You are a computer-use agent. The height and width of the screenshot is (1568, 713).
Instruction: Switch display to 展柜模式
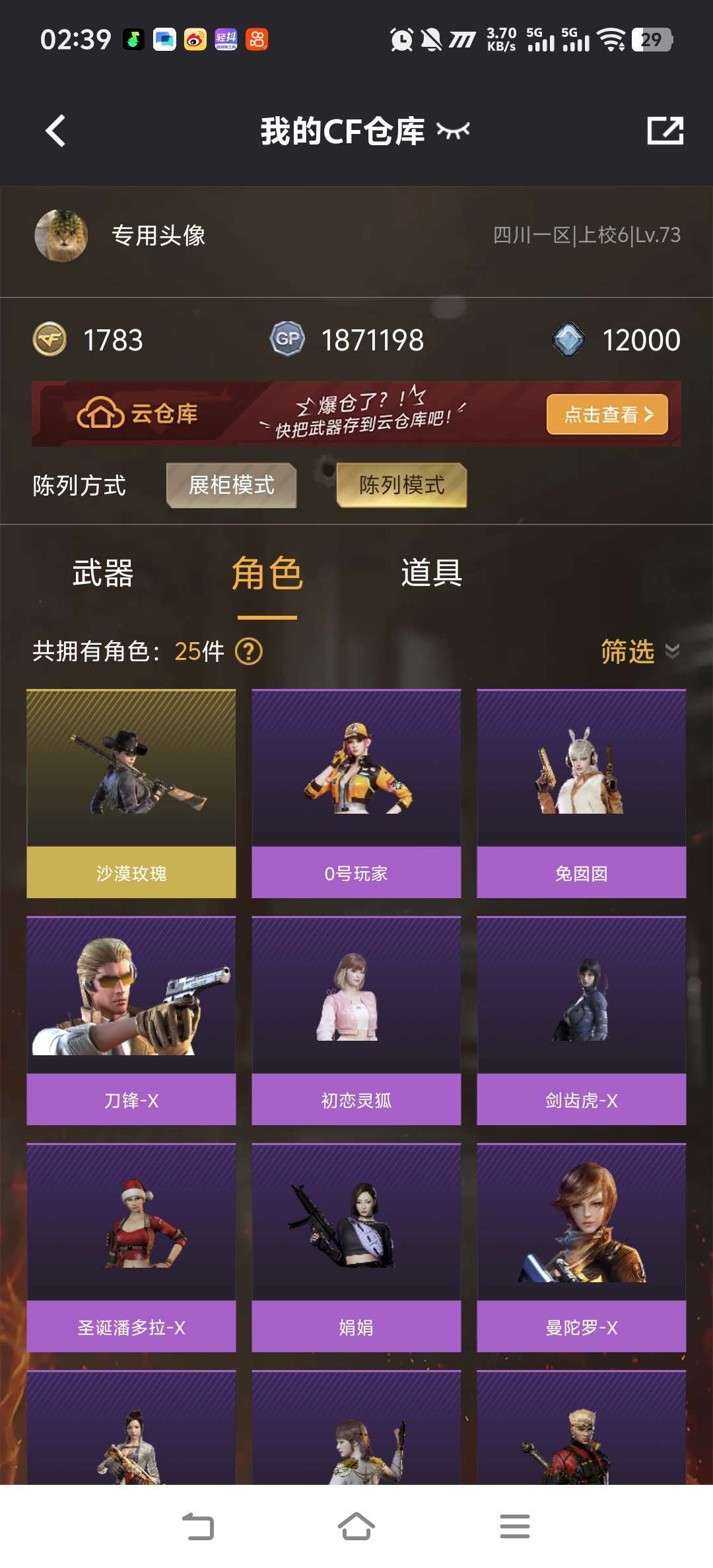[231, 485]
